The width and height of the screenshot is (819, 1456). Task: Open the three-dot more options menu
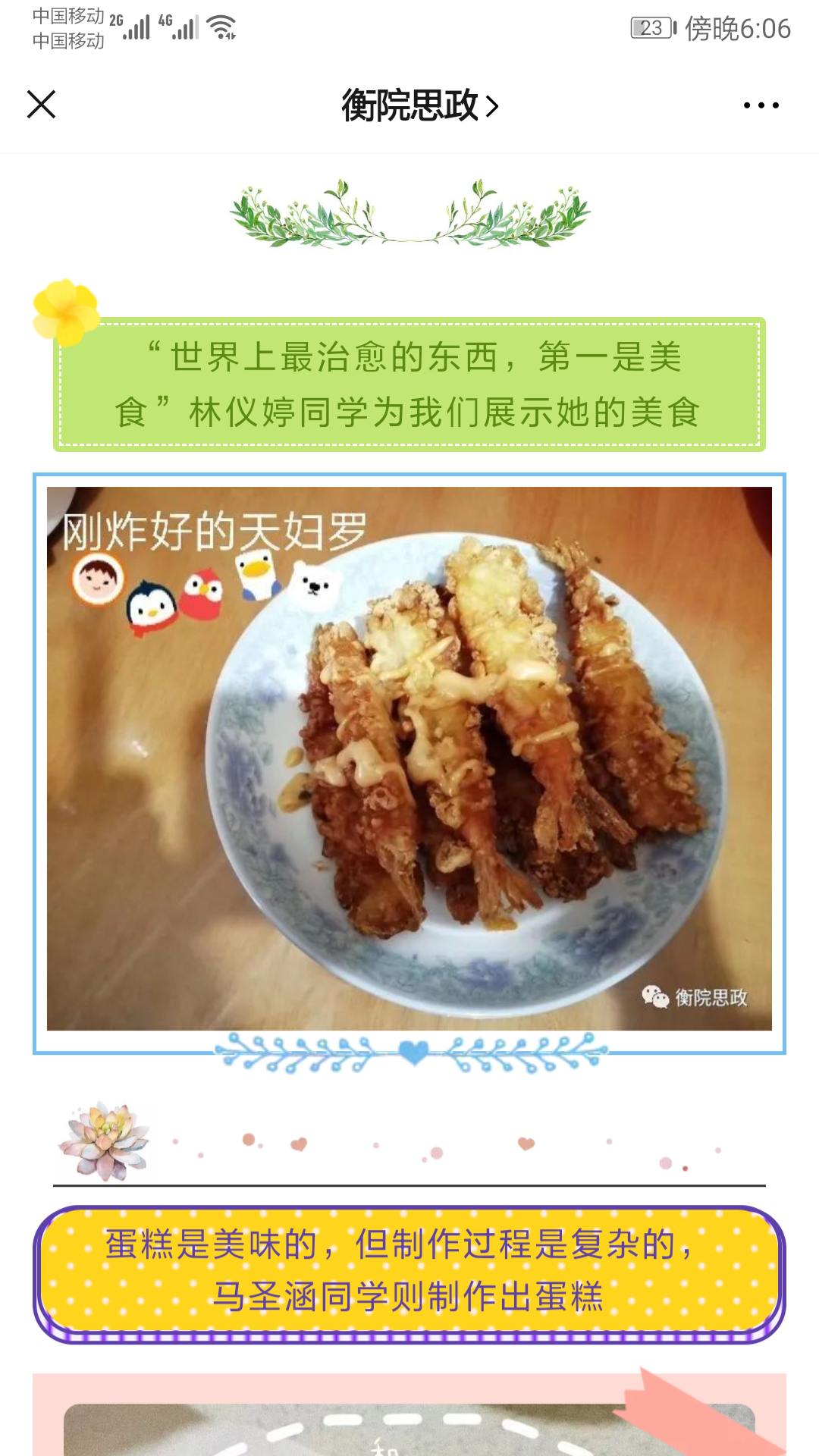click(x=761, y=105)
